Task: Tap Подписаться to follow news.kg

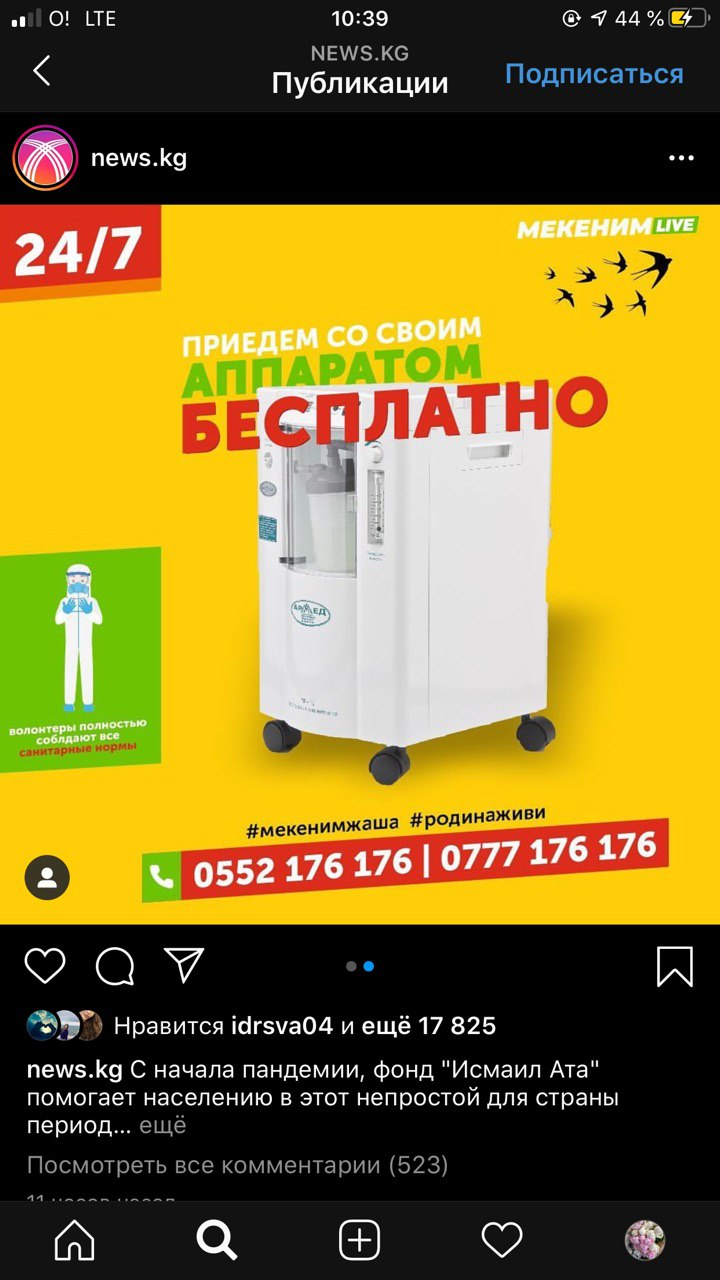Action: pos(594,74)
